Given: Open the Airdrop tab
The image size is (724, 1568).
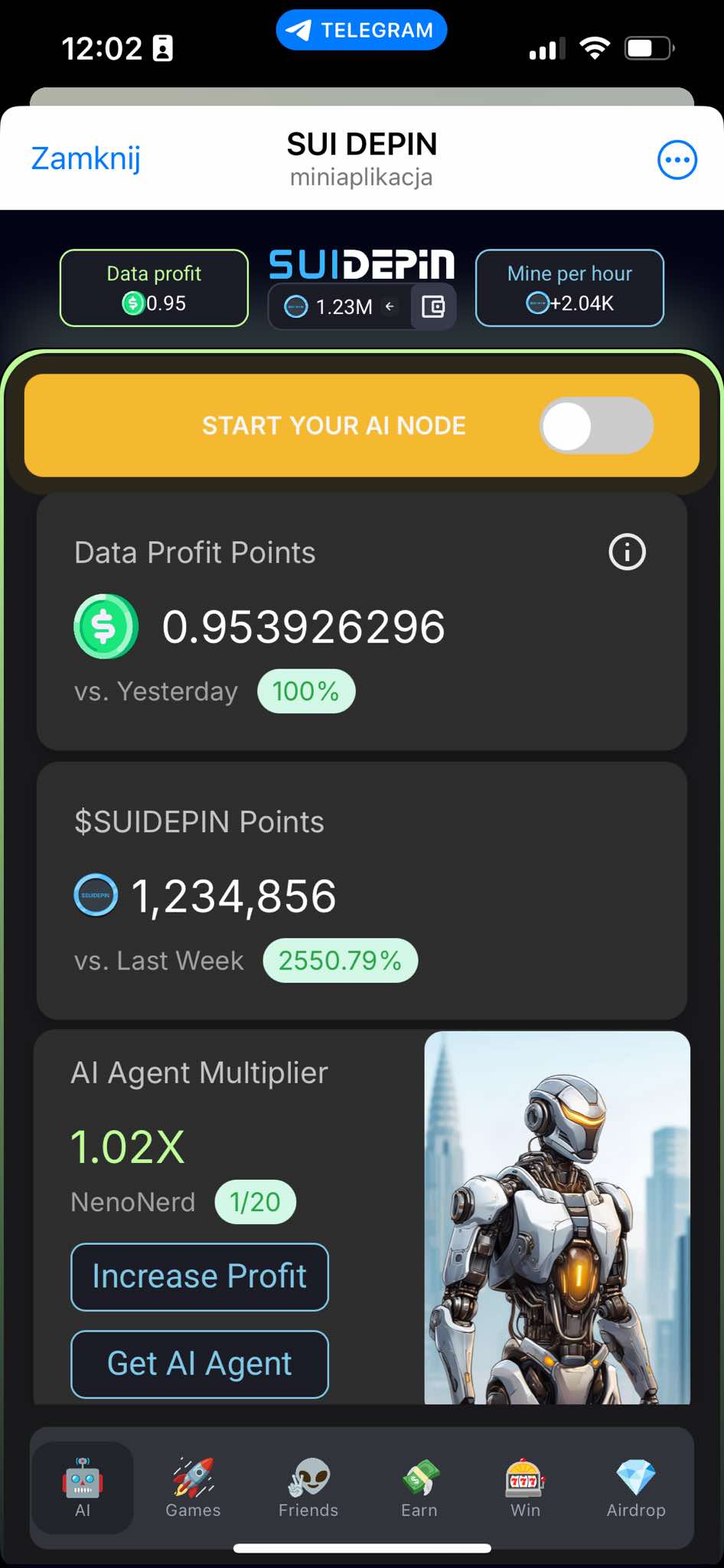Looking at the screenshot, I should click(x=636, y=1487).
